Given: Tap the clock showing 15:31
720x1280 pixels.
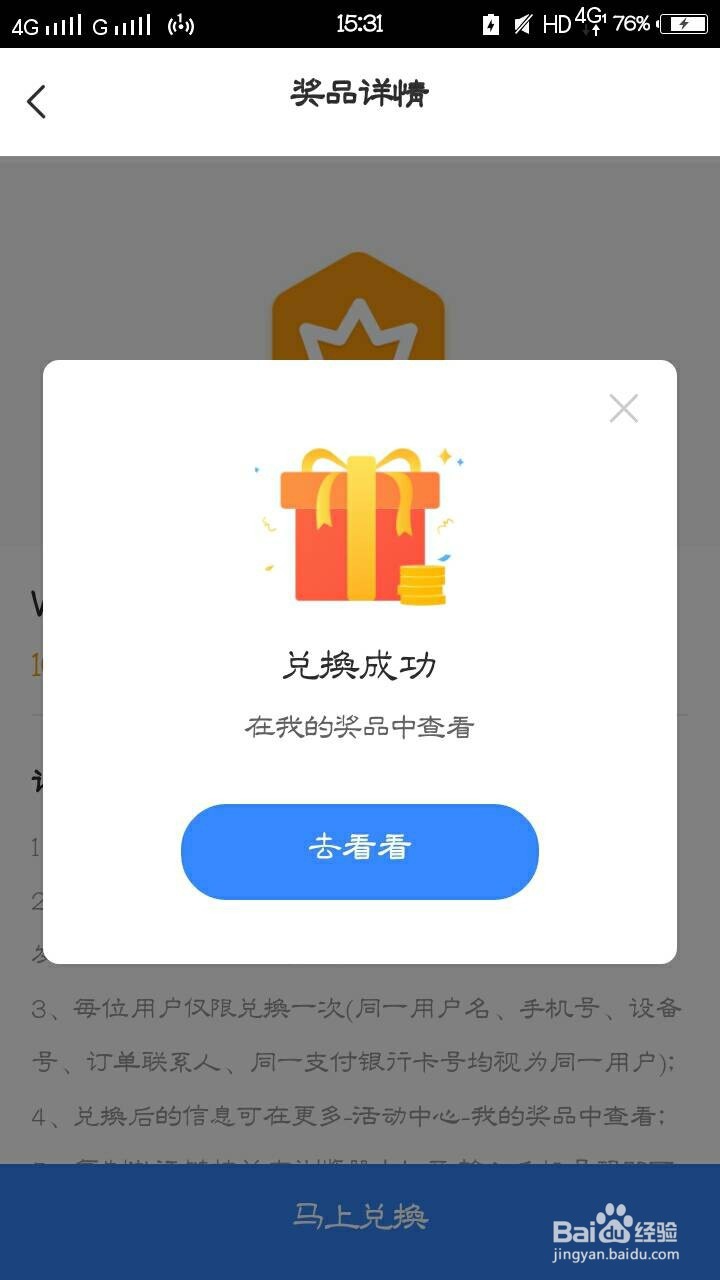Looking at the screenshot, I should pos(360,22).
